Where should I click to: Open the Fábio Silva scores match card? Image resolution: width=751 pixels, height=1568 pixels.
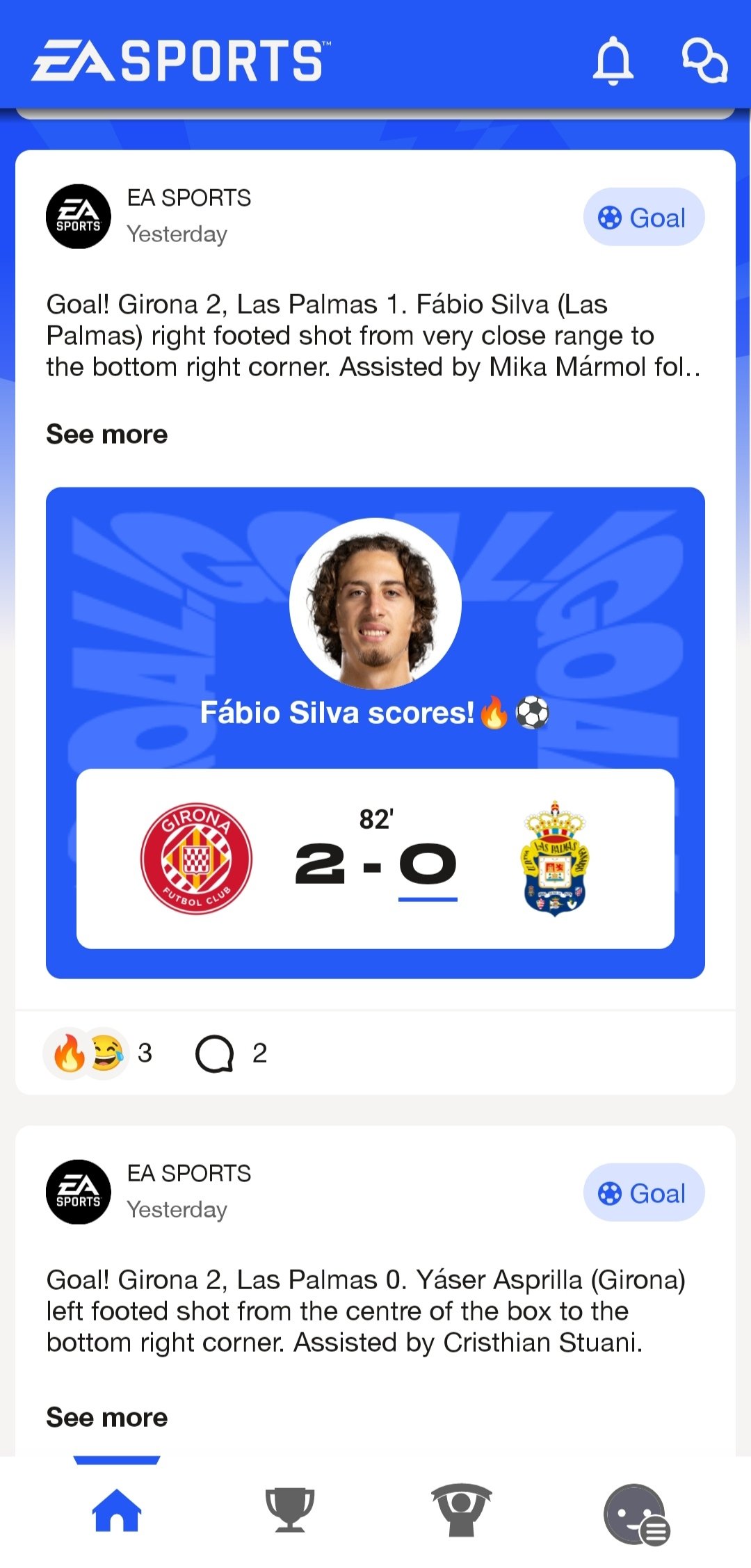(375, 732)
